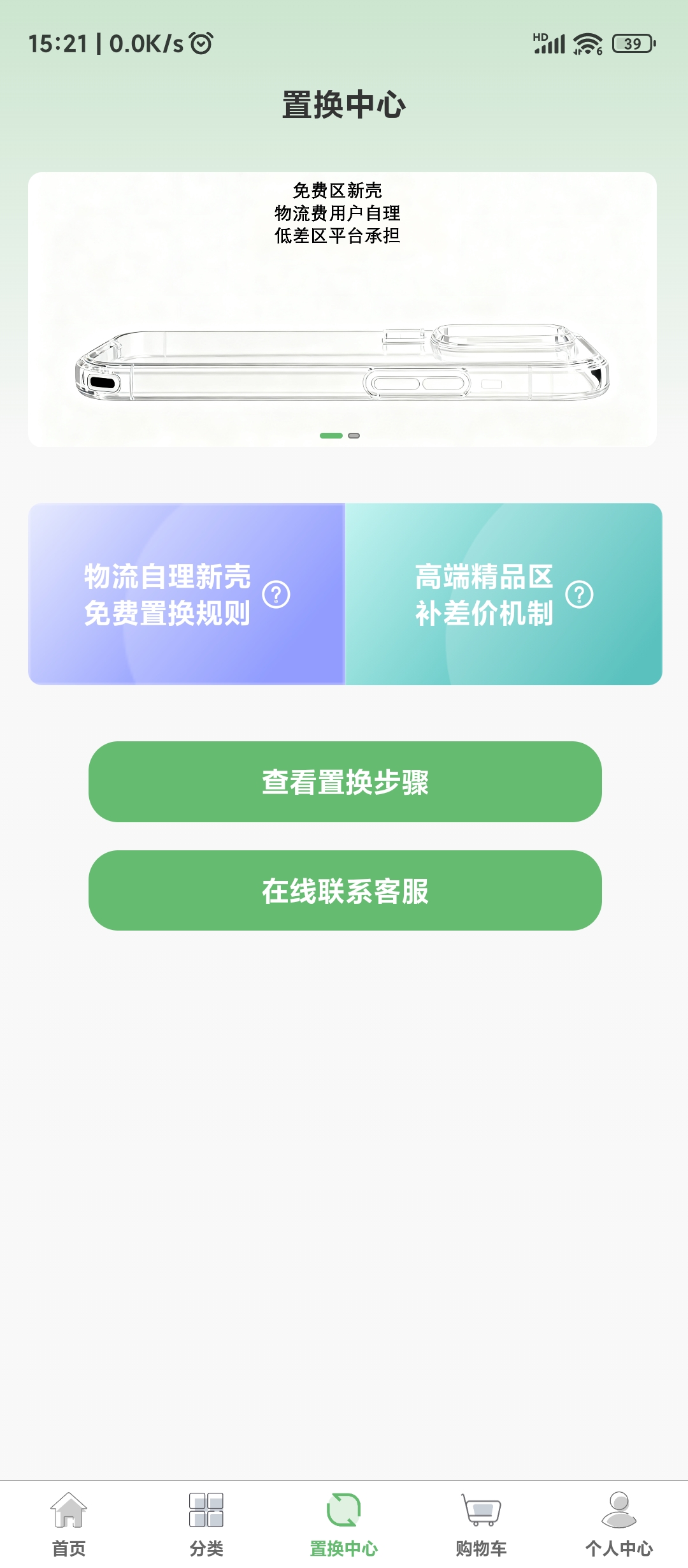Click the question mark beside 补差价机制

579,597
